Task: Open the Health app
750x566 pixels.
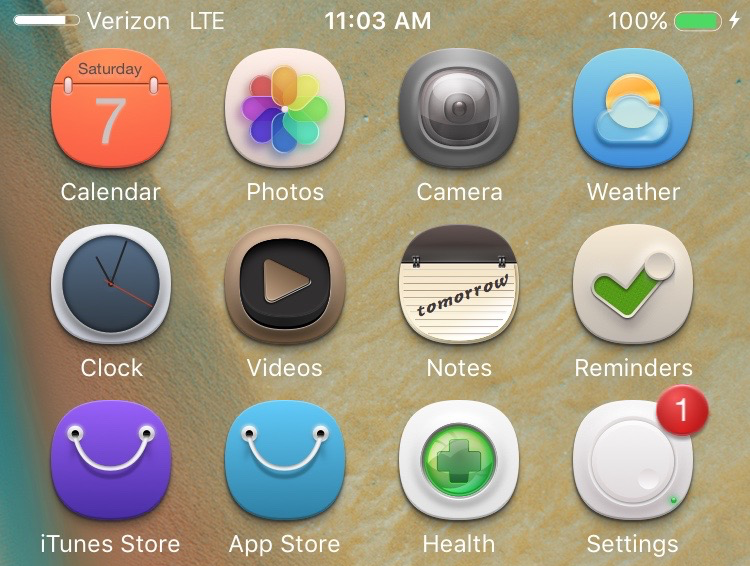Action: (459, 460)
